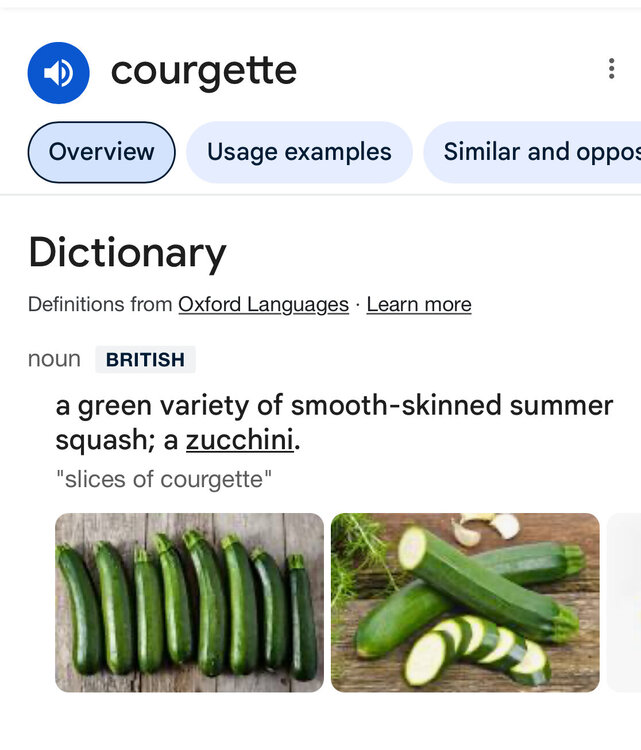Tap the Learn more link
This screenshot has width=641, height=750.
[x=418, y=304]
